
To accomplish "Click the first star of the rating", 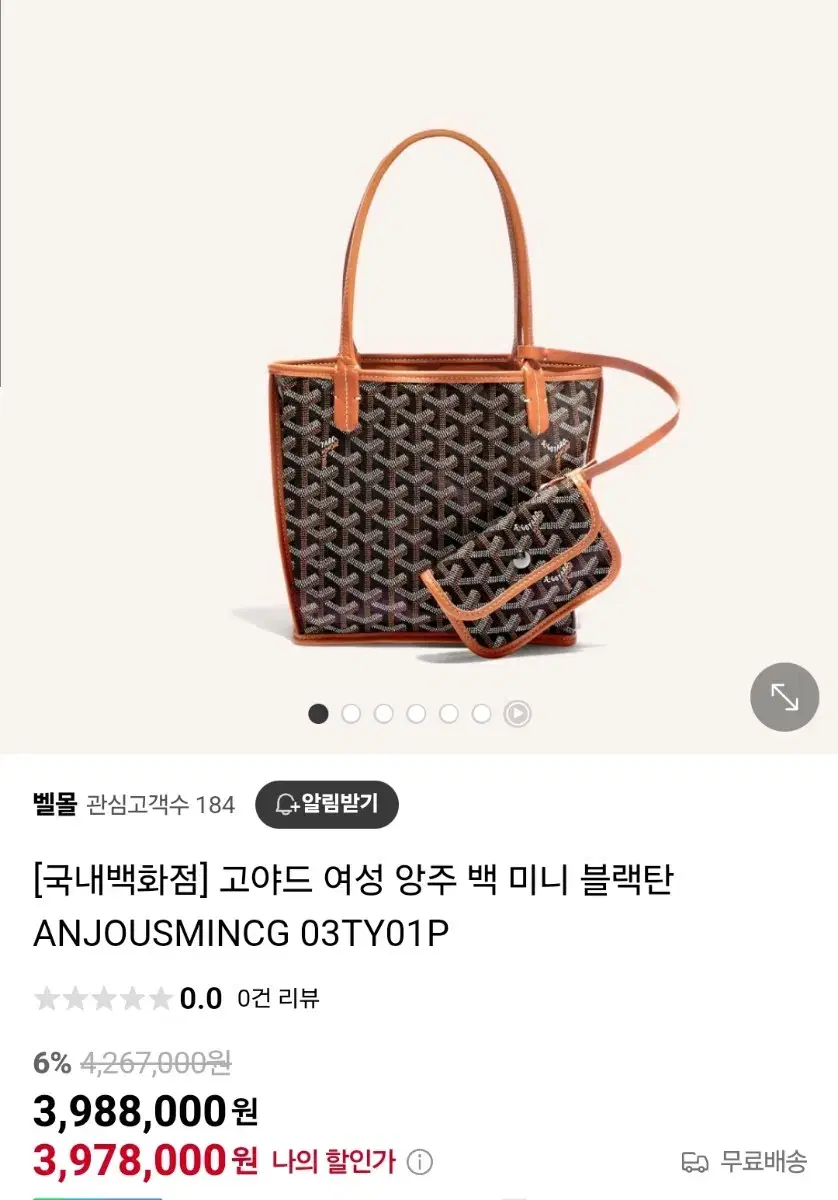I will 45,996.
